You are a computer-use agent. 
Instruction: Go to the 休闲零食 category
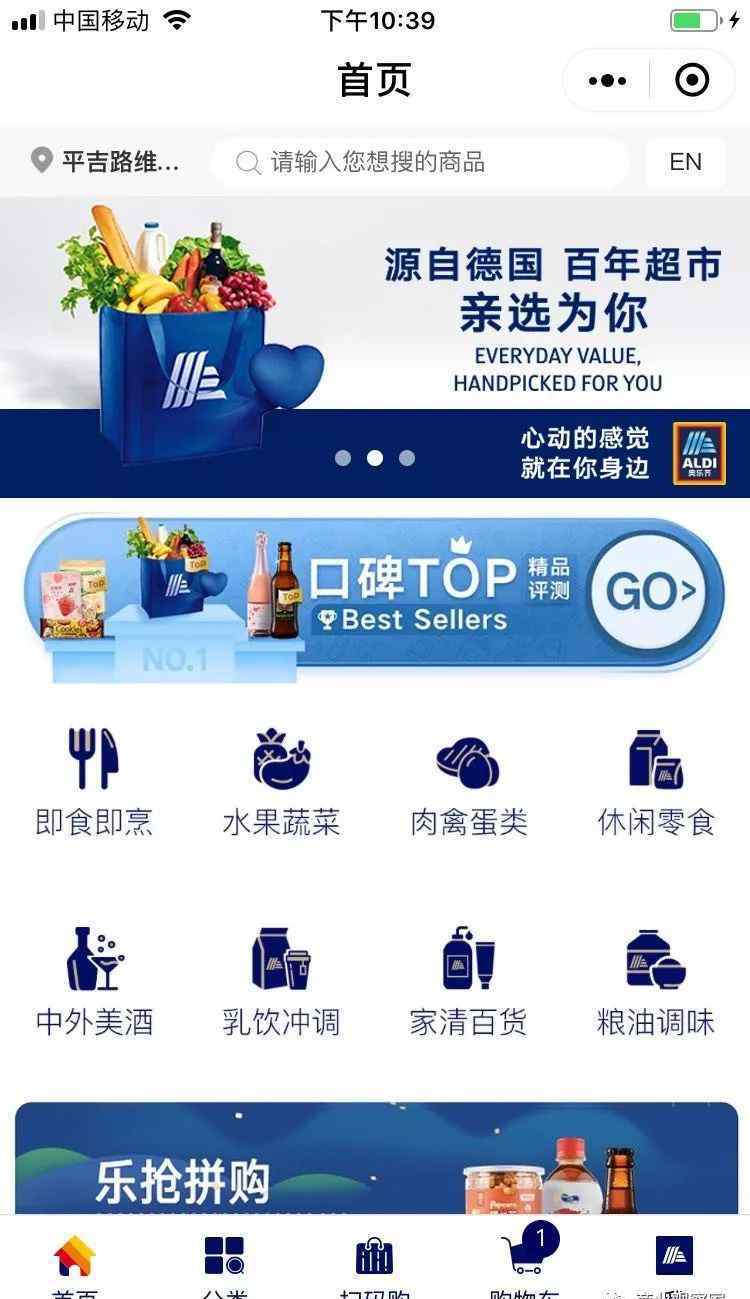coord(656,783)
